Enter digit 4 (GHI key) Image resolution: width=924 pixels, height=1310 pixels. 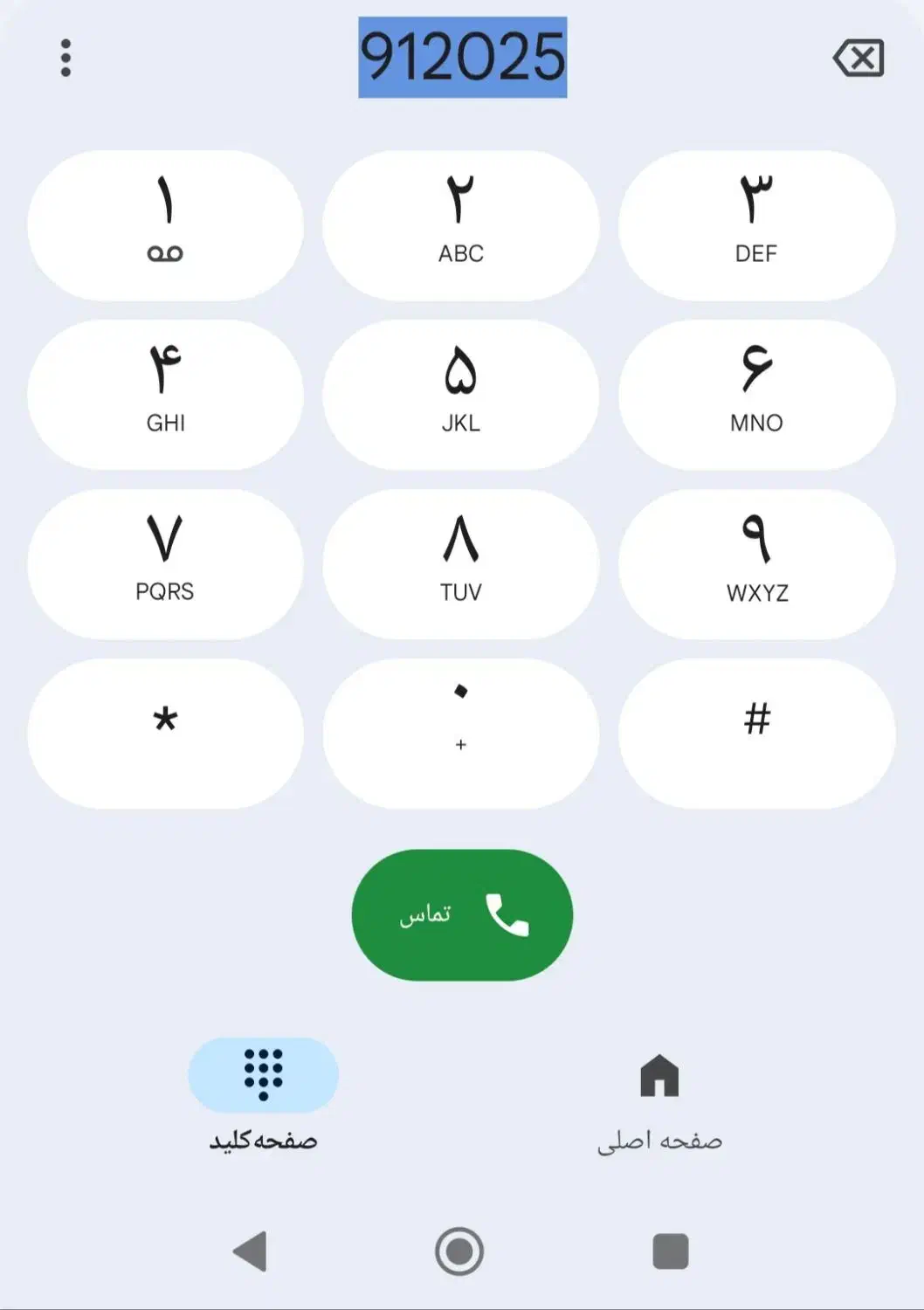[165, 395]
